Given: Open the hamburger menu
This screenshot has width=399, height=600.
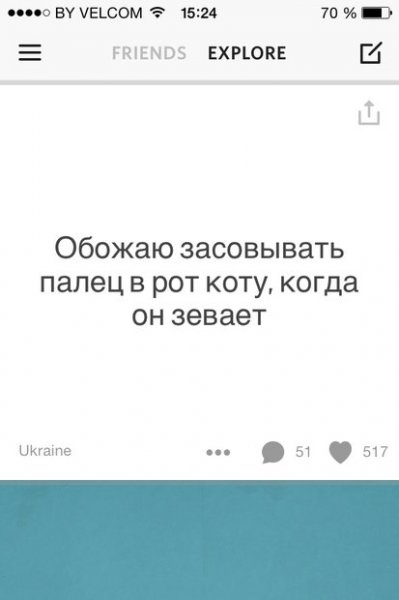Looking at the screenshot, I should coord(30,52).
